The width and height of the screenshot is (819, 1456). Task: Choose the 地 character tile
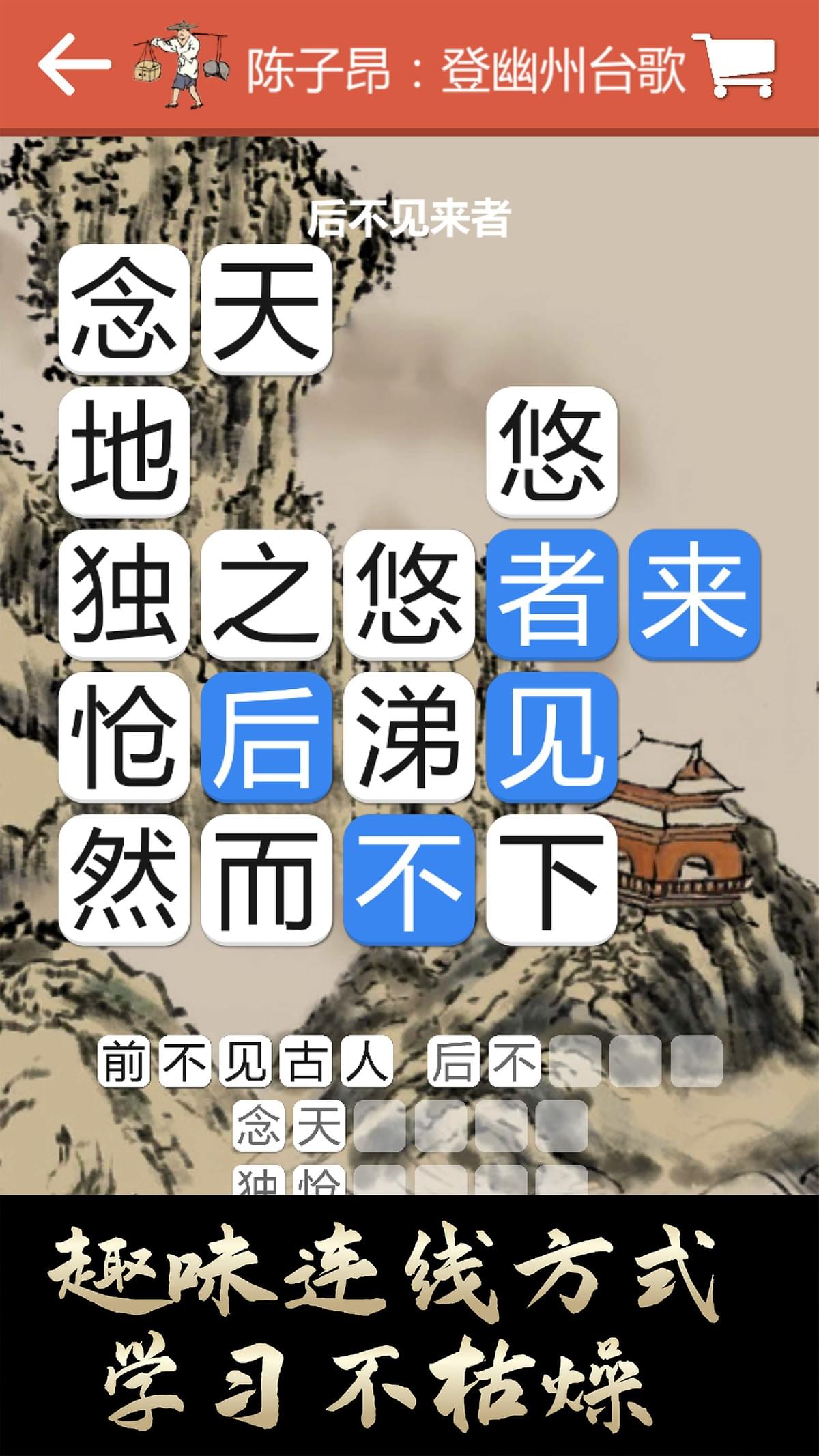tap(124, 451)
